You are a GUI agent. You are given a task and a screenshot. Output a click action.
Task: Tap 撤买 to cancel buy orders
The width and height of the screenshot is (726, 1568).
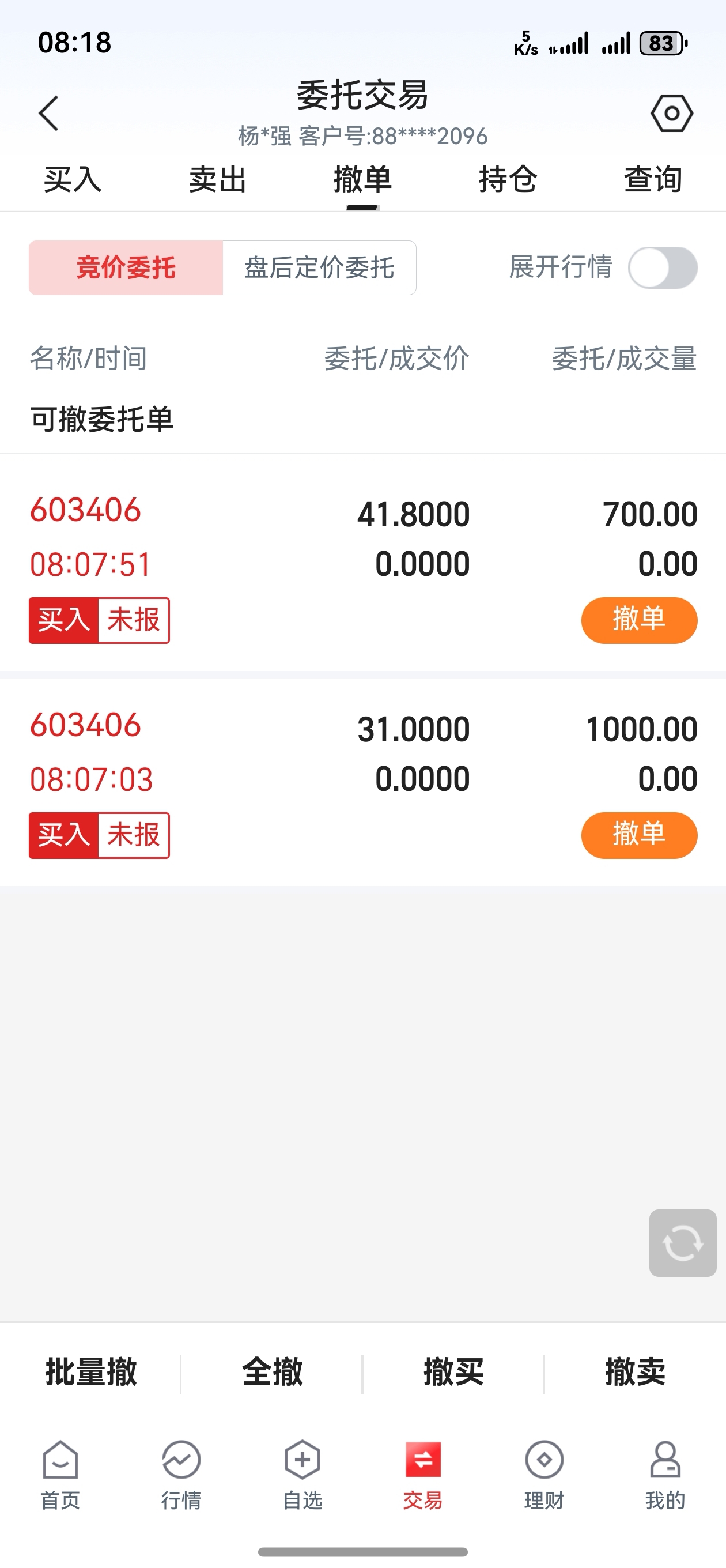[453, 1372]
